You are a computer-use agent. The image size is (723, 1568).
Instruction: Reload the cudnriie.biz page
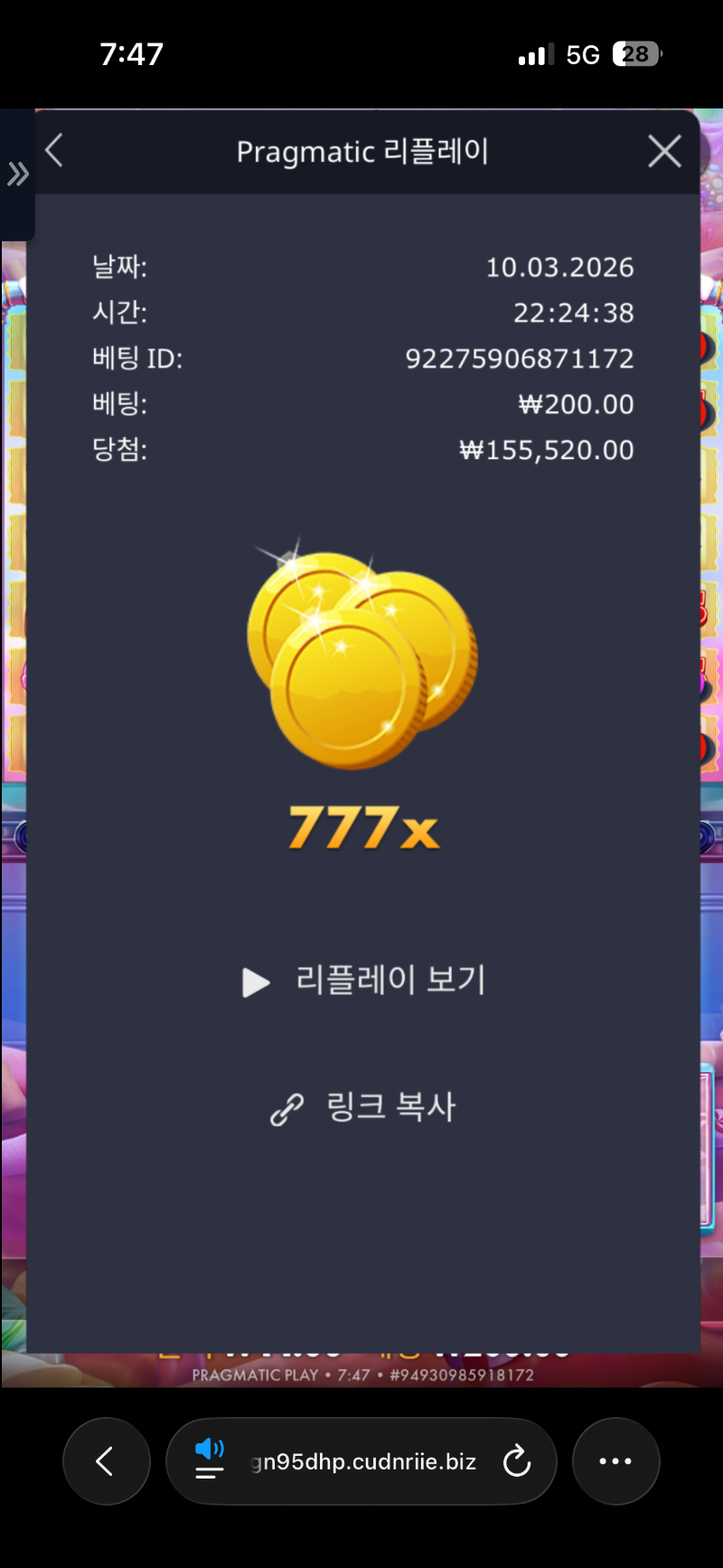pyautogui.click(x=516, y=1461)
